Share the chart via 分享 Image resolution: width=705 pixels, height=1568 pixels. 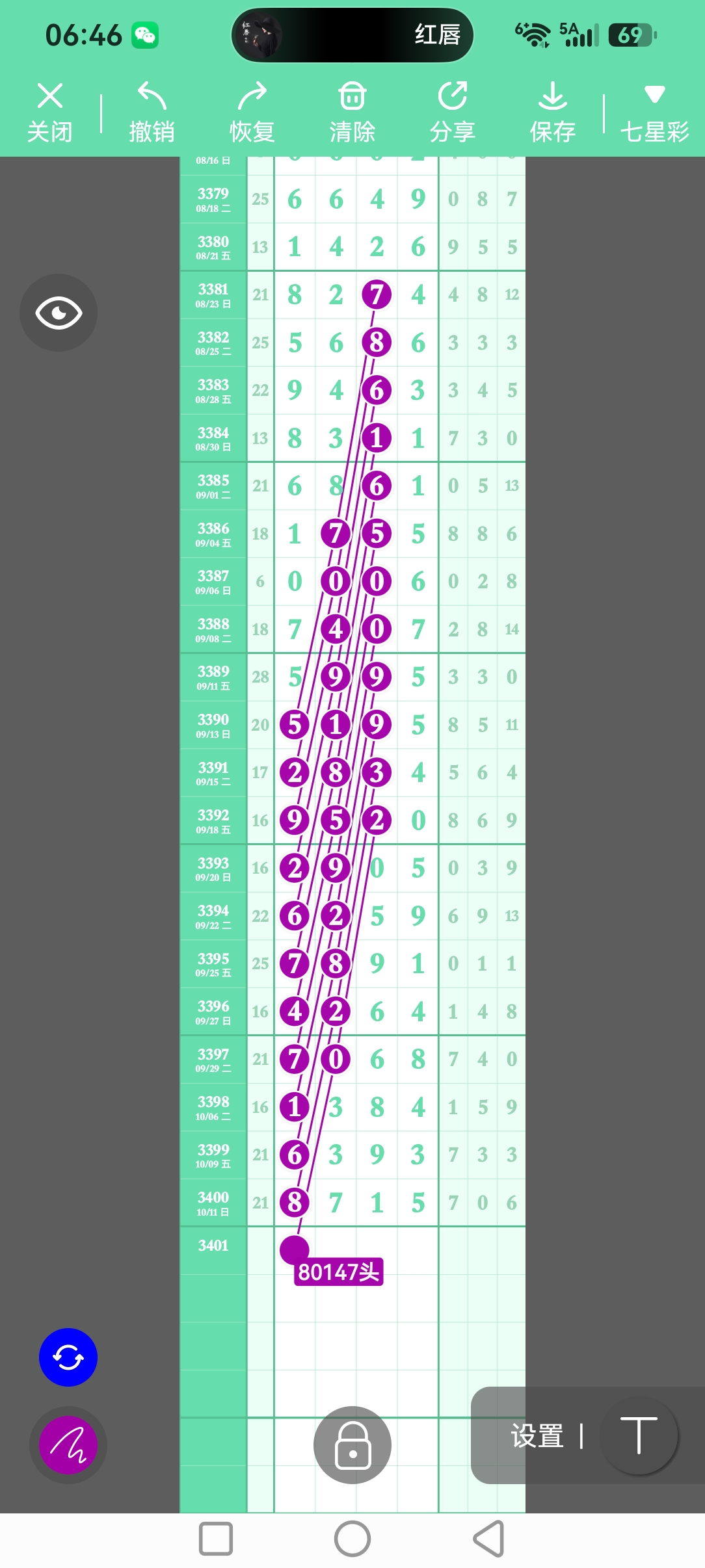point(453,112)
